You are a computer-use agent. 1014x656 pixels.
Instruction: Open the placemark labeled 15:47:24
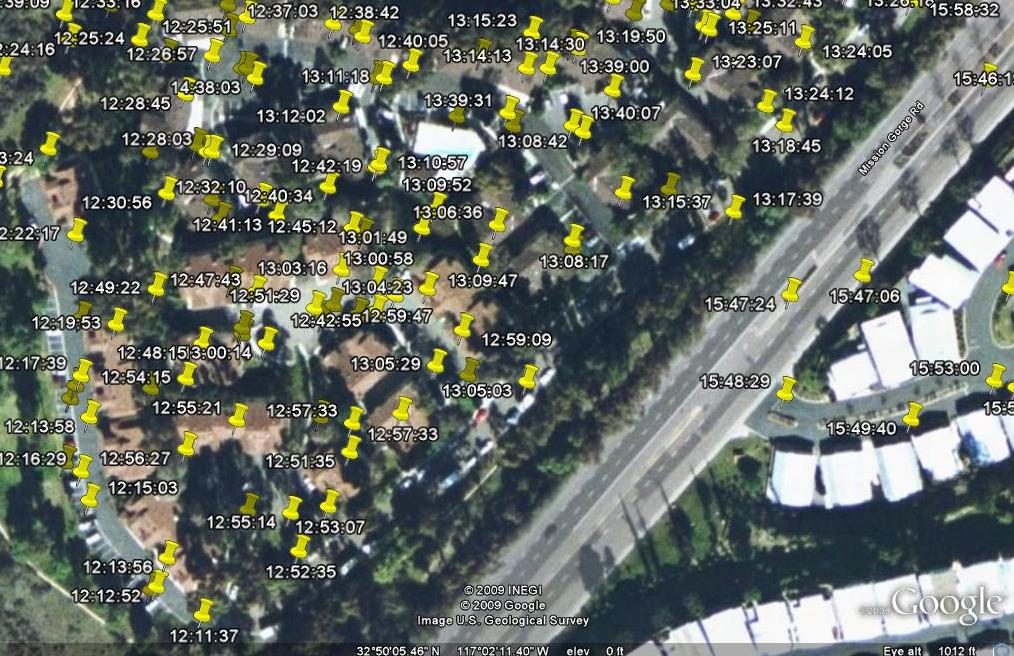(791, 290)
